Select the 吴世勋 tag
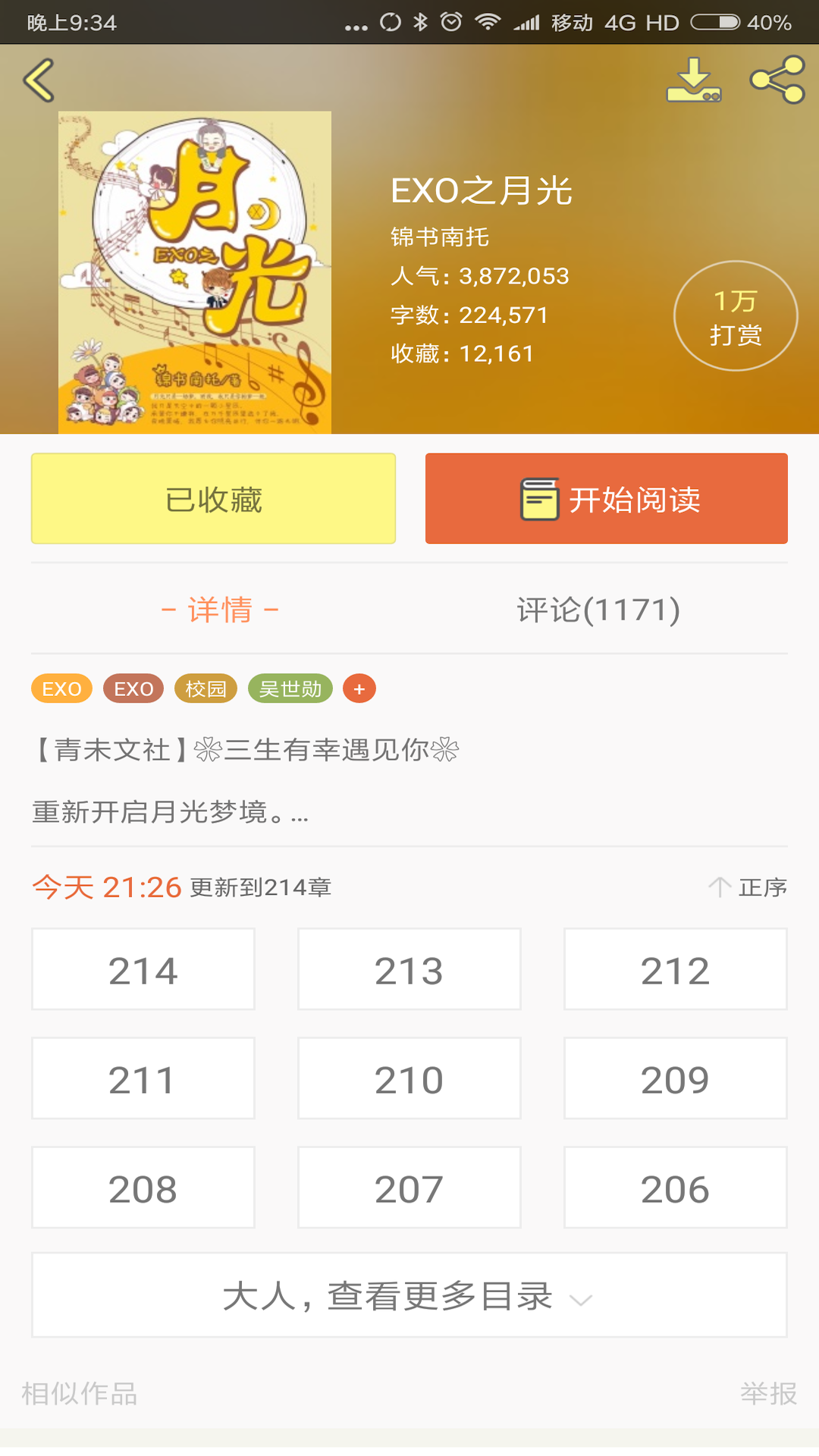Screen dimensions: 819x1456 (x=290, y=689)
